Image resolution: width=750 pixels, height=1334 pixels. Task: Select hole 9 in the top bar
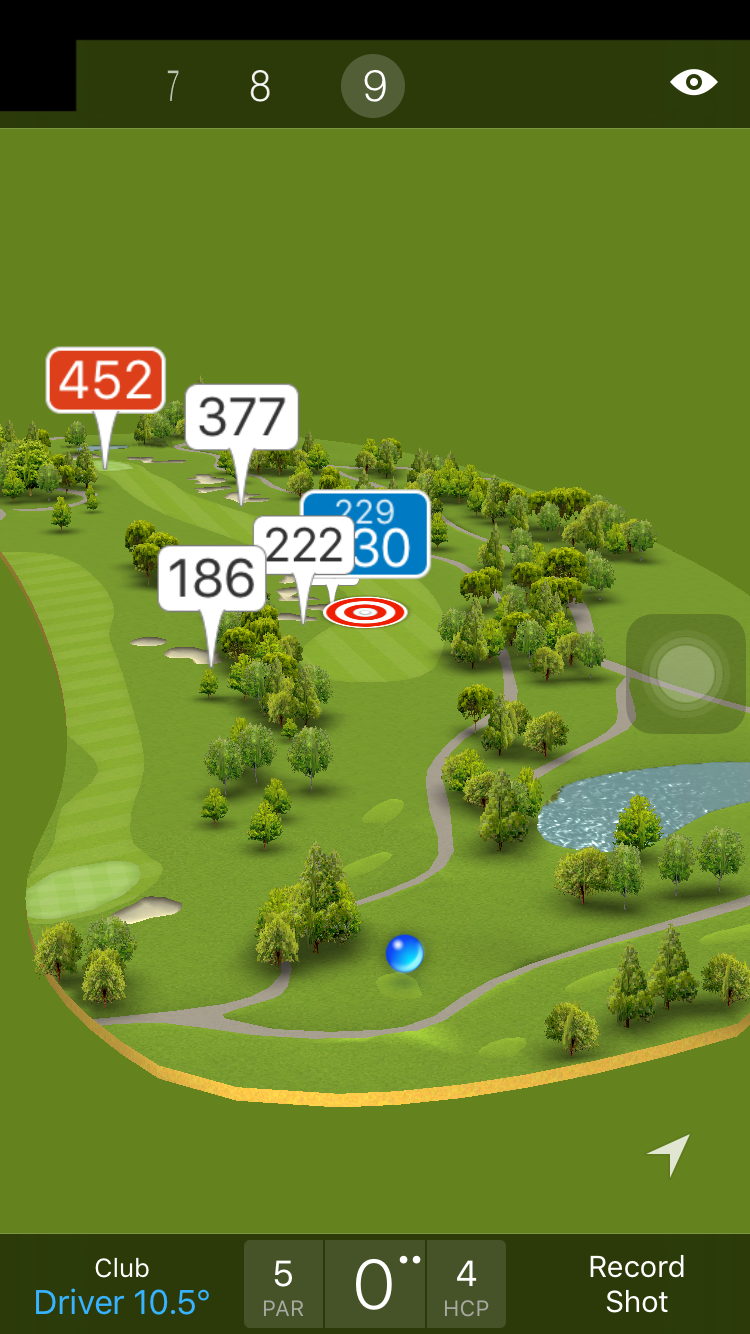[373, 87]
